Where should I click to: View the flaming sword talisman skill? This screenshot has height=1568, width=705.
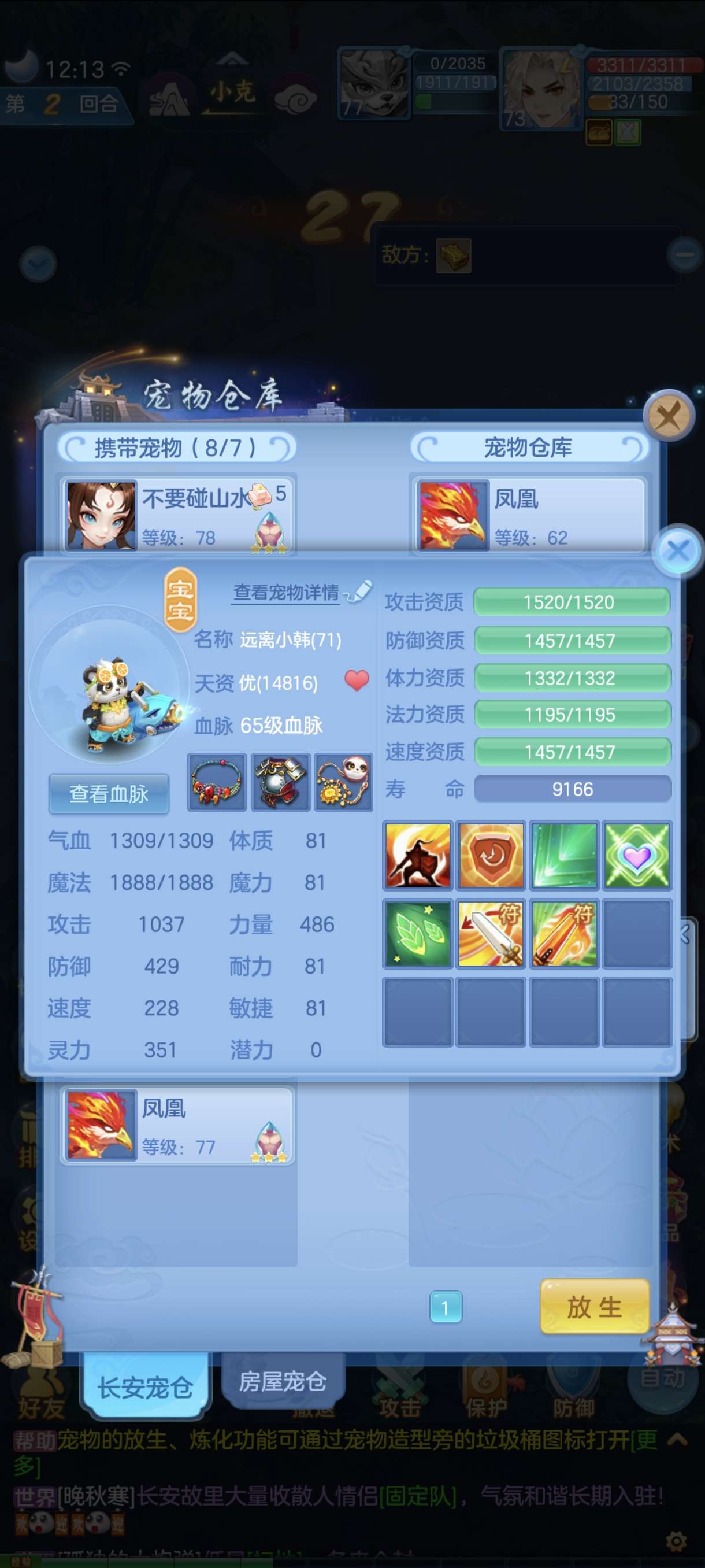click(x=564, y=933)
